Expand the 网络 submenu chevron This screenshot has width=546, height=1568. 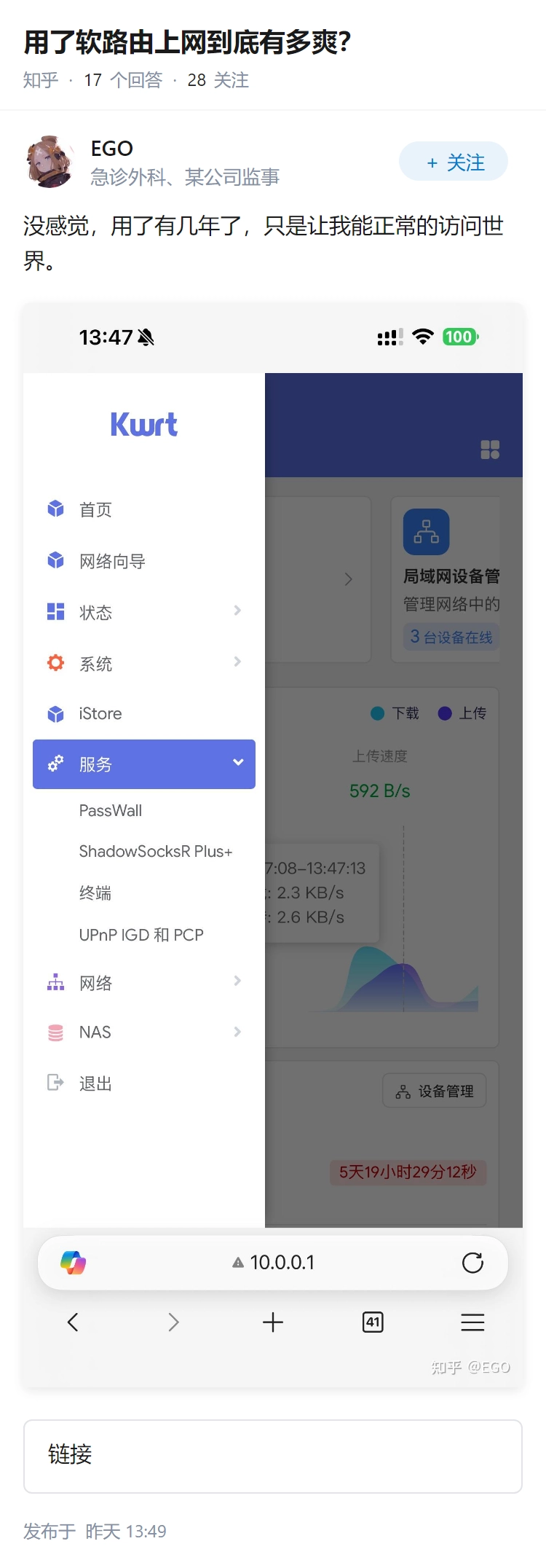click(x=238, y=981)
